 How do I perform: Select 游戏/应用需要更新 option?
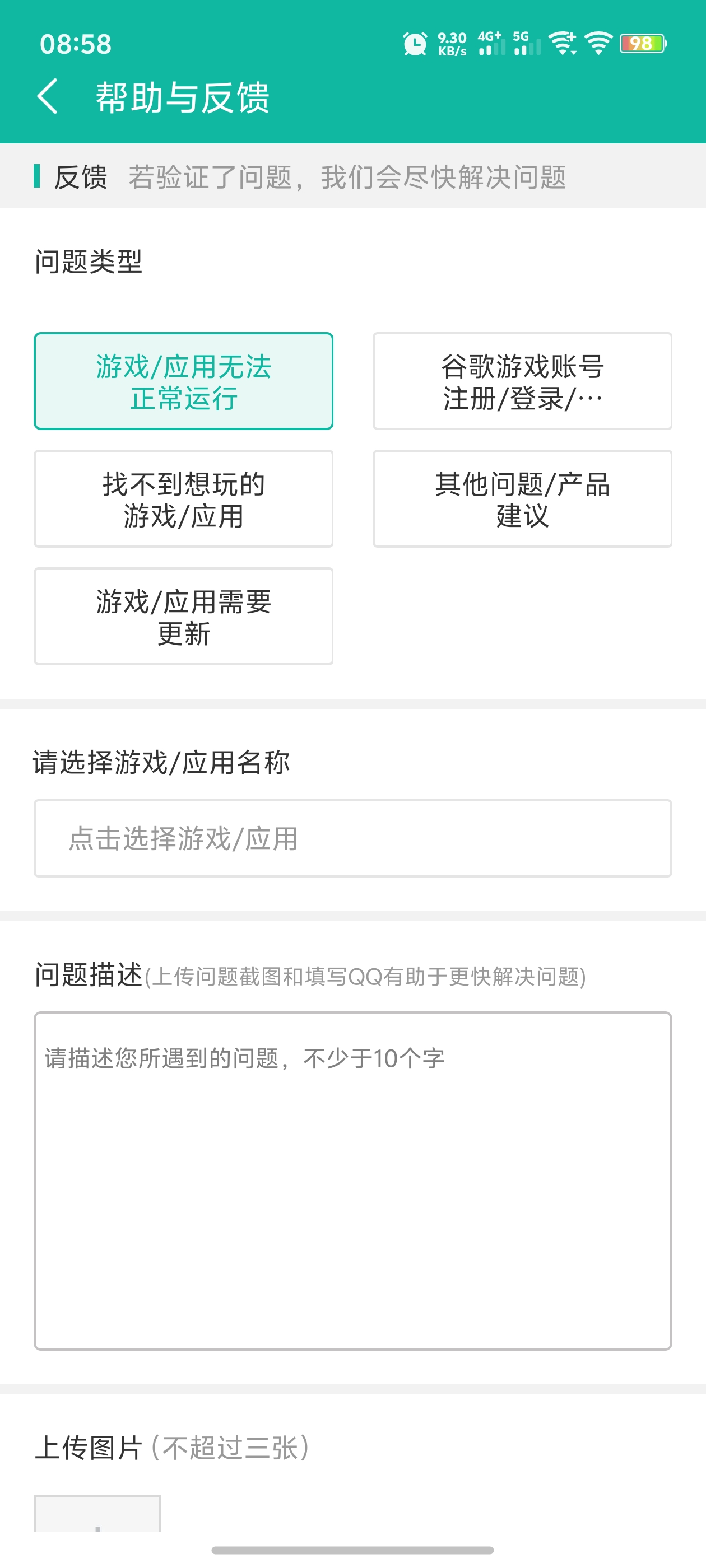(x=183, y=616)
